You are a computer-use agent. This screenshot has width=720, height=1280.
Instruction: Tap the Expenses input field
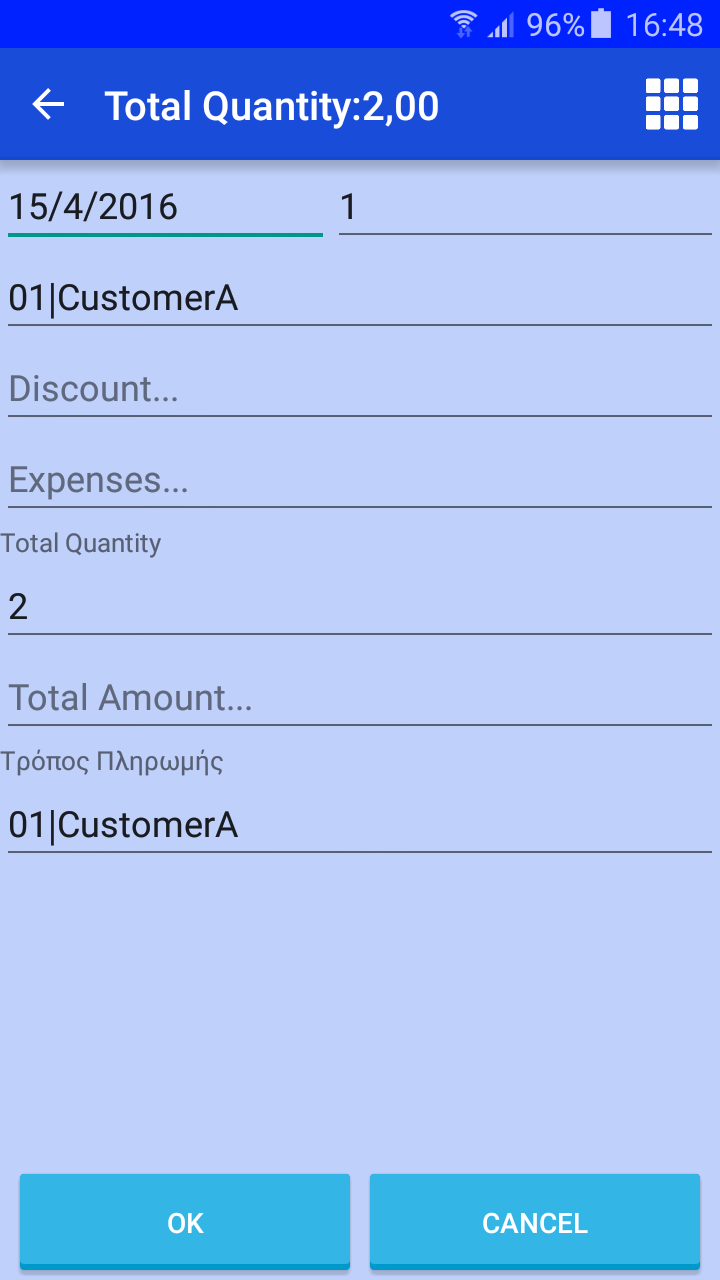(359, 479)
